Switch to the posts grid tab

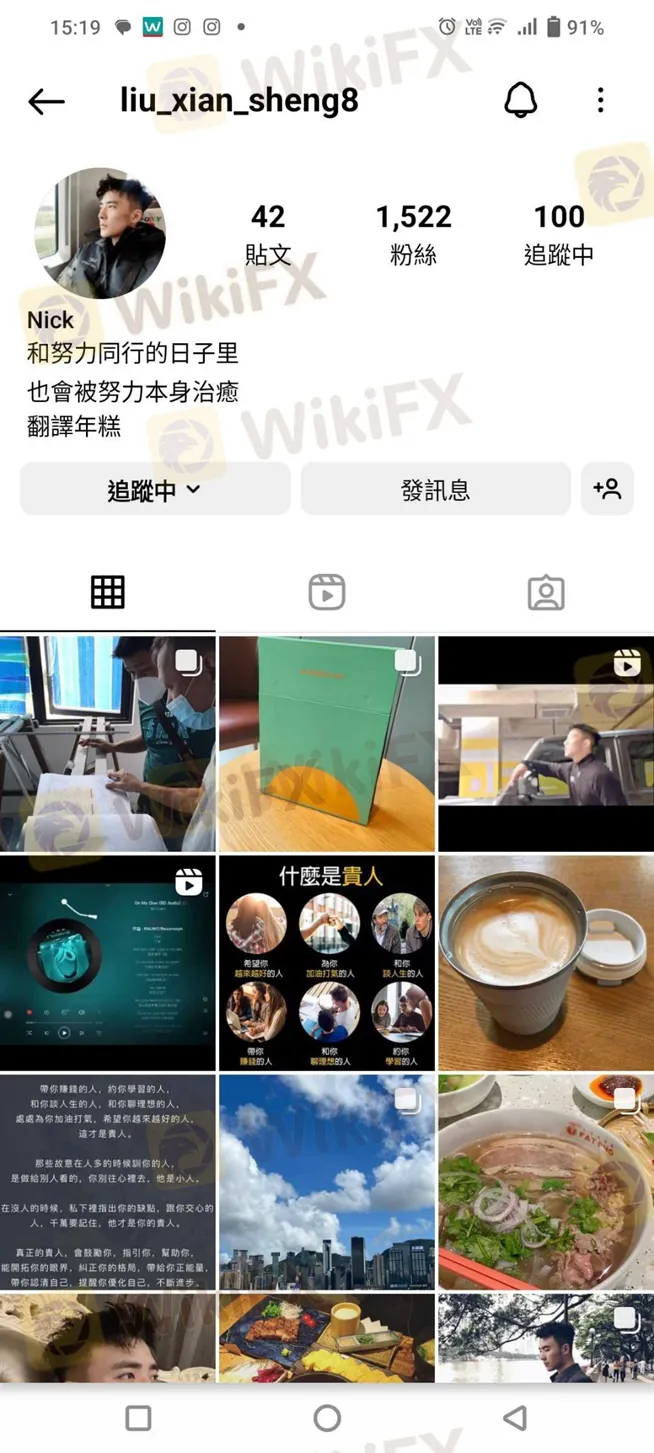pos(108,593)
